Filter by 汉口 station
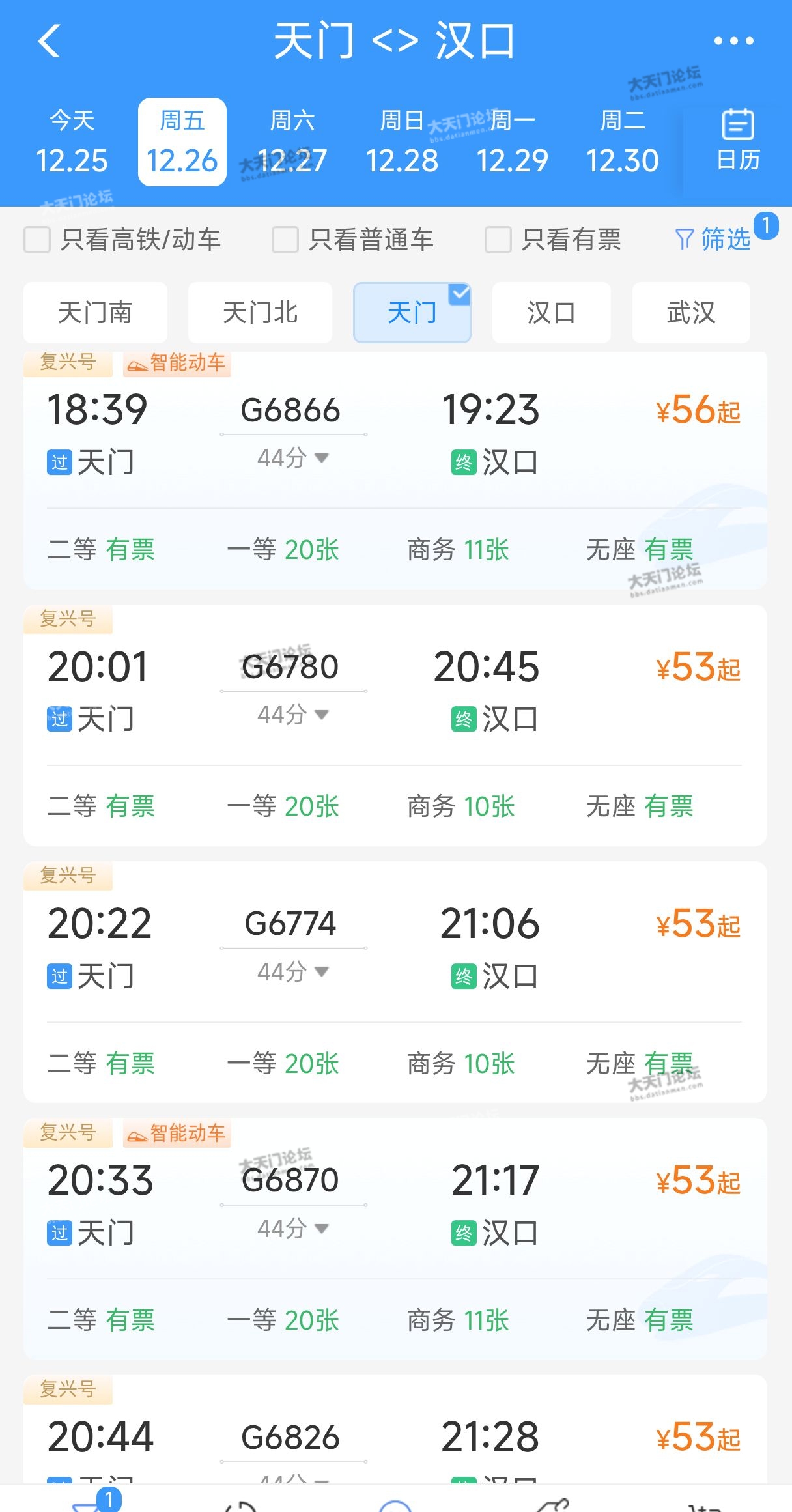This screenshot has height=1512, width=792. (551, 313)
